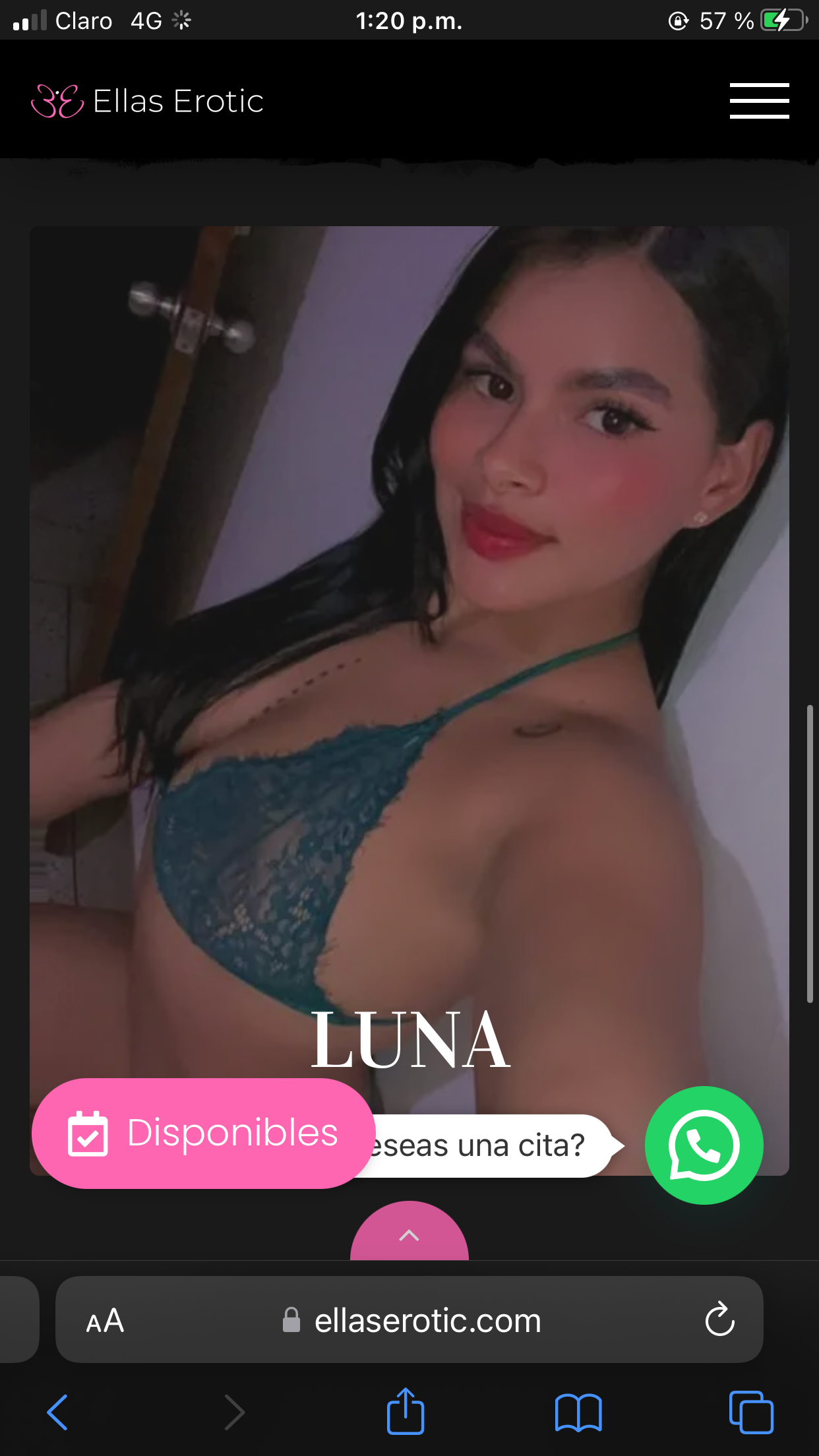
Task: Open the Safari share sheet
Action: [405, 1410]
